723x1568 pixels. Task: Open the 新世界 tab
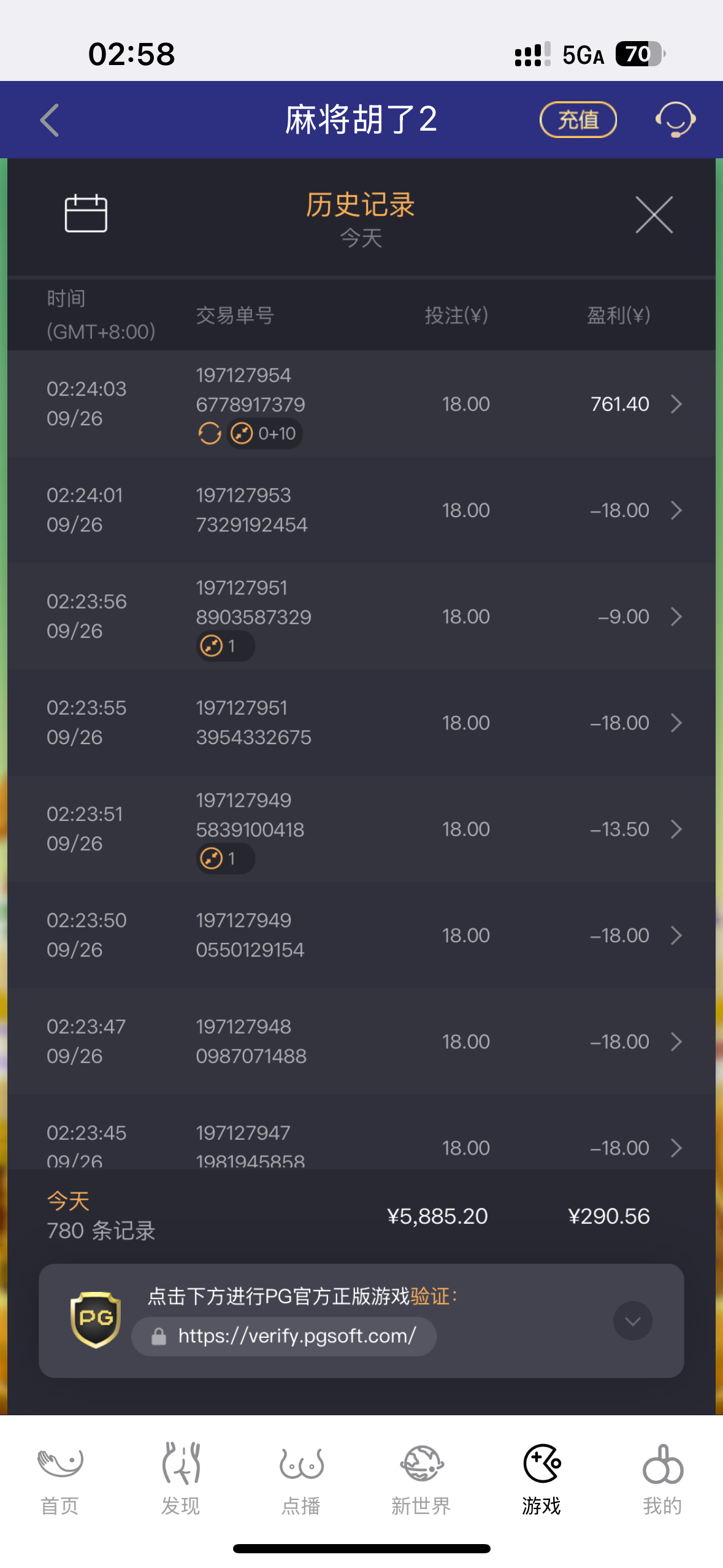421,1478
